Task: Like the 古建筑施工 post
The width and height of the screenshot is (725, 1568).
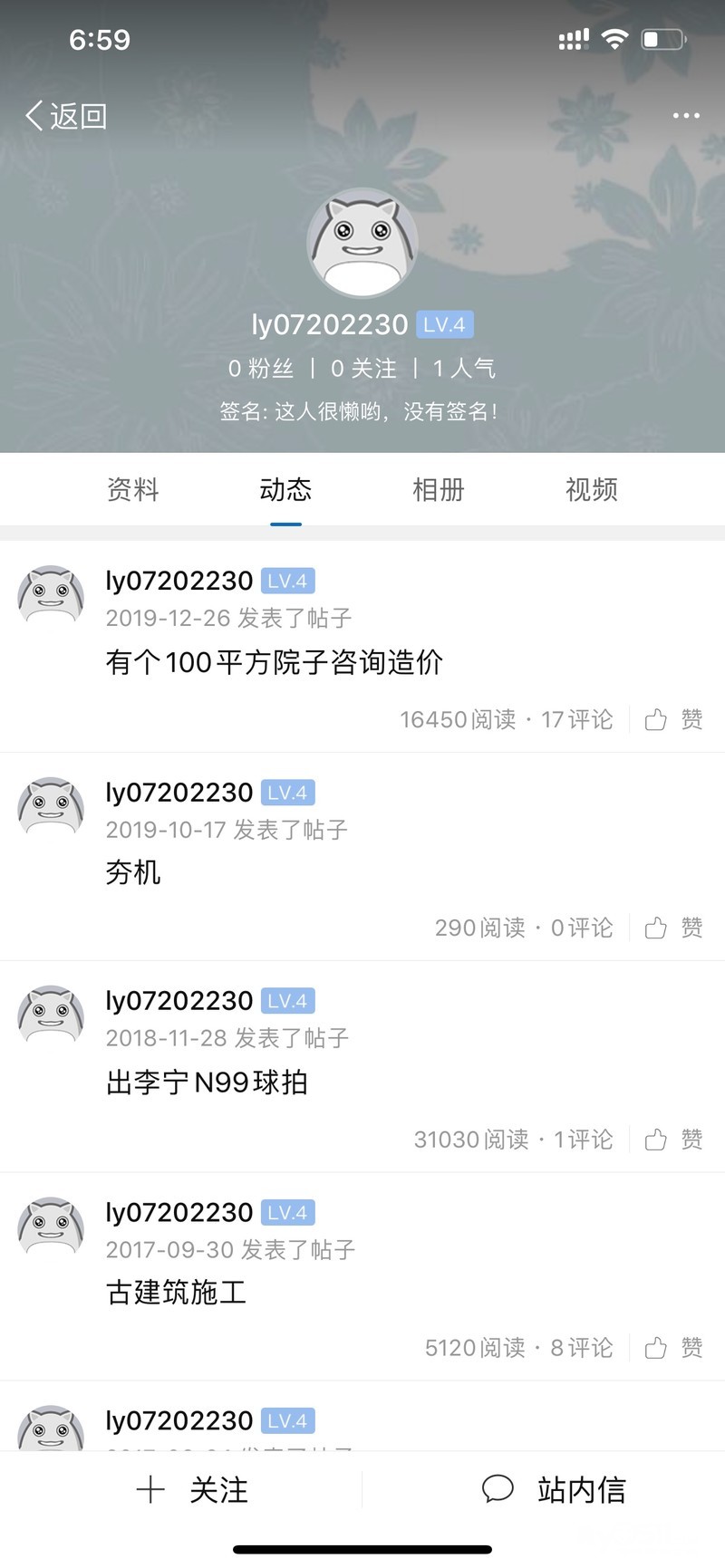Action: 673,1348
